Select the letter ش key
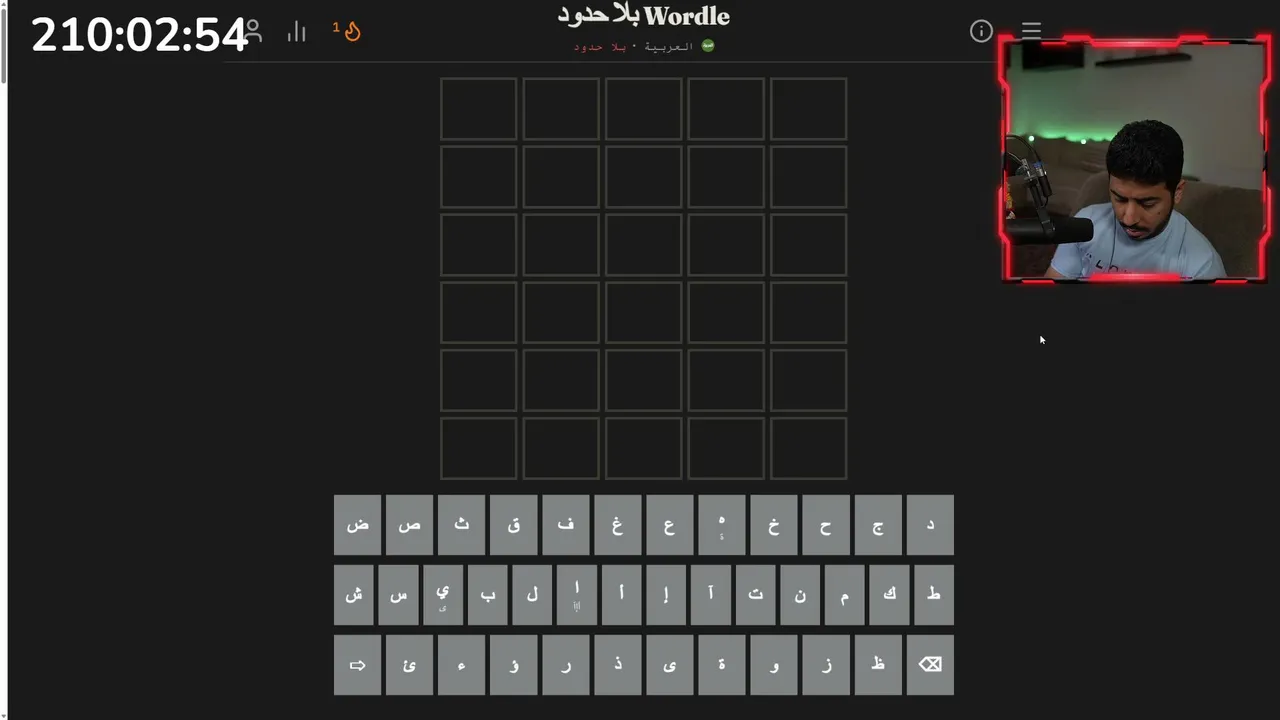Image resolution: width=1280 pixels, height=720 pixels. click(x=354, y=595)
